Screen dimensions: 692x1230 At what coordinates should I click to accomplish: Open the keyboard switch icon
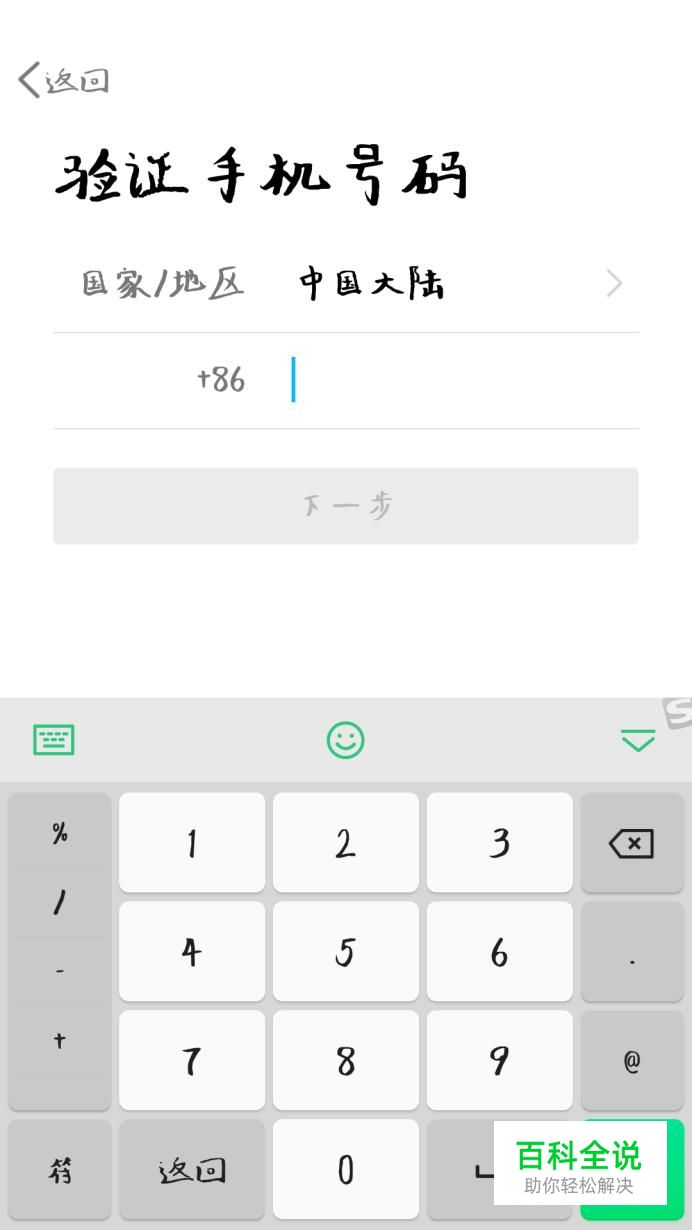(x=54, y=740)
